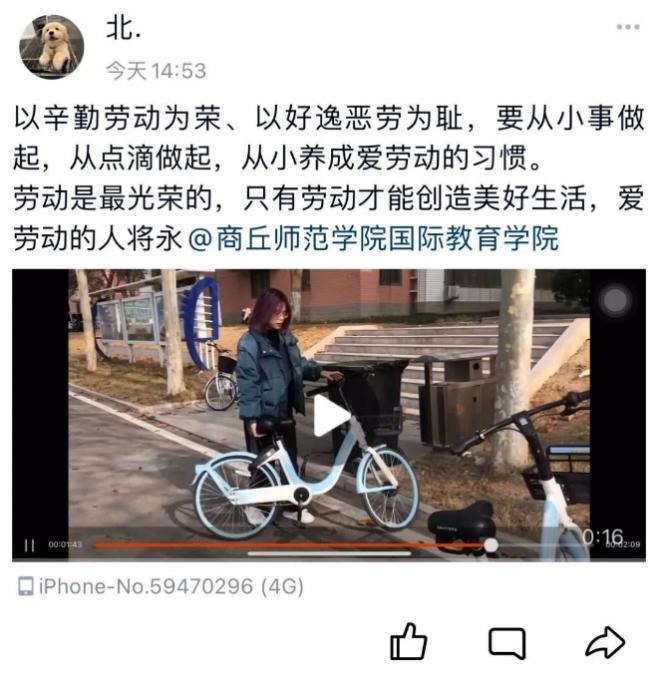This screenshot has height=676, width=658.
Task: Play the video in the post
Action: coord(330,415)
